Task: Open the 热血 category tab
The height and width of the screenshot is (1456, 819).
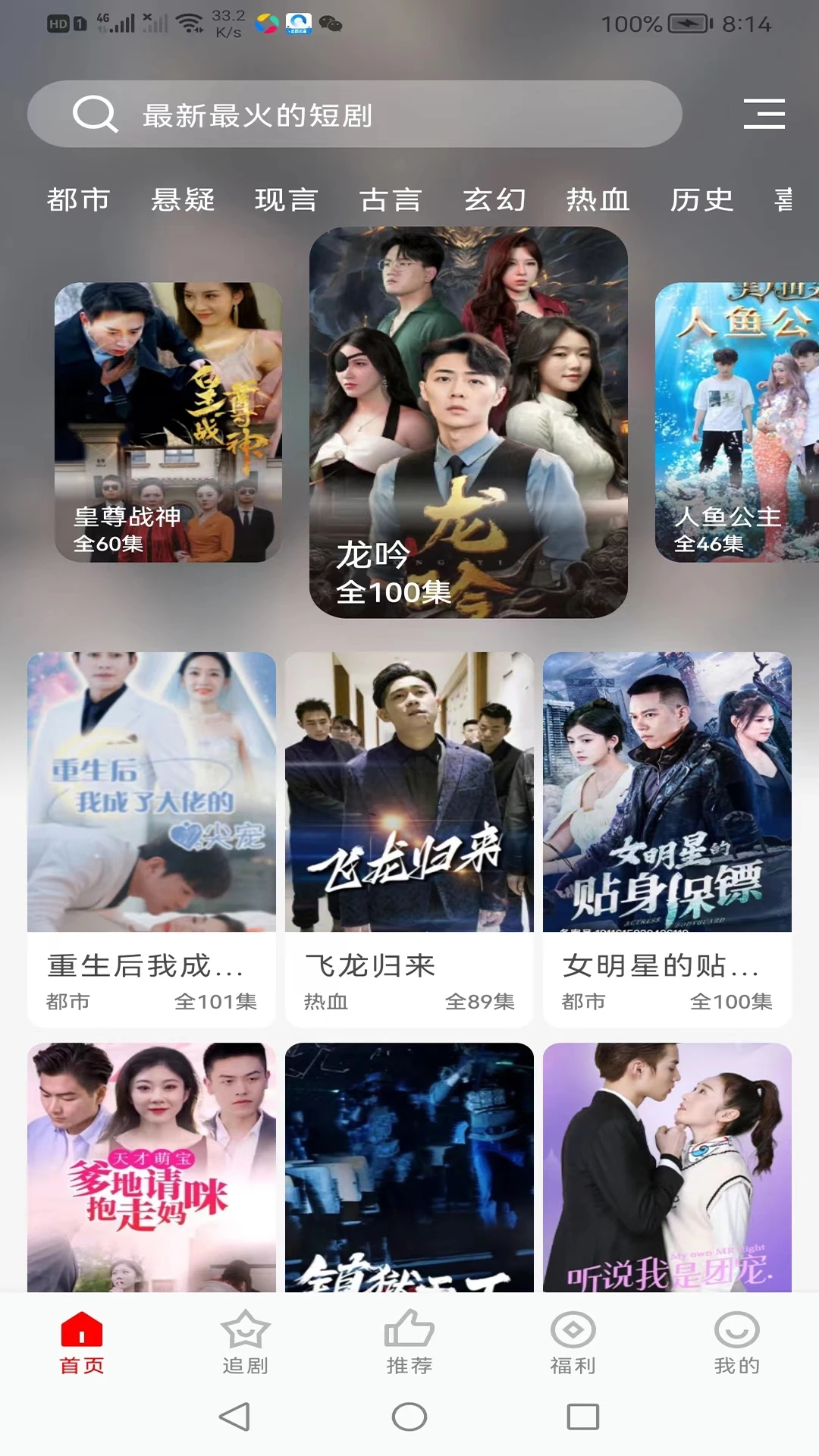Action: 598,200
